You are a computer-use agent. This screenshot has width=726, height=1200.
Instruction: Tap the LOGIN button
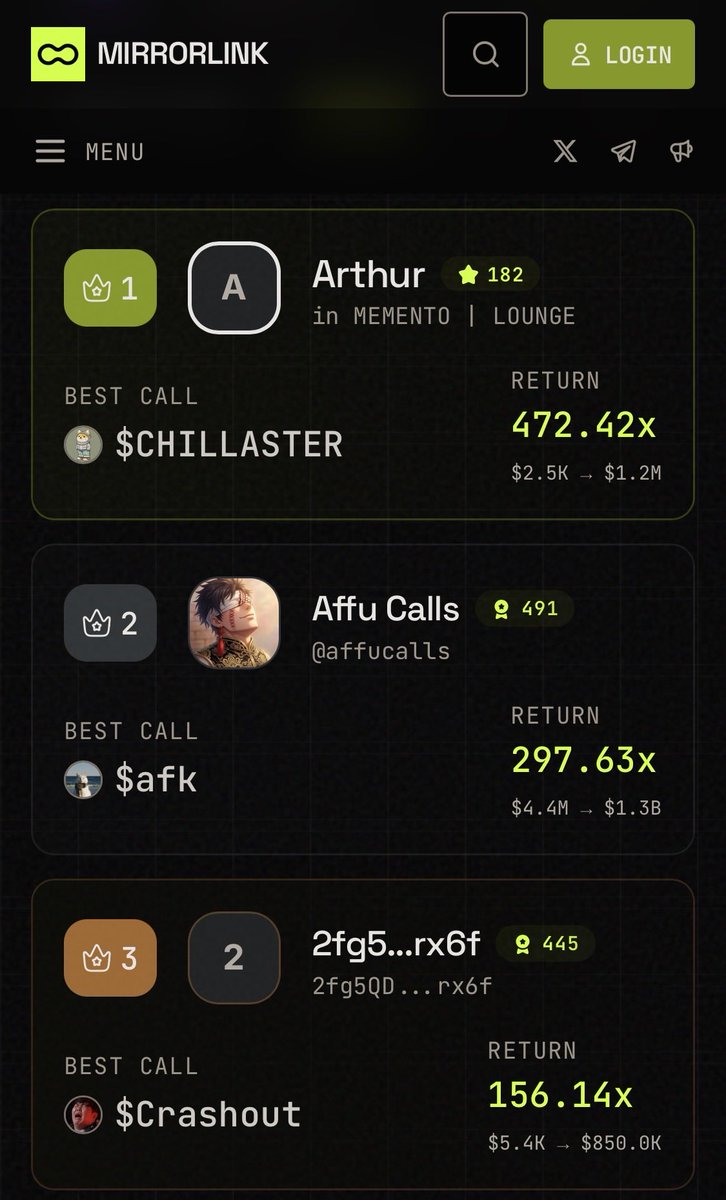[619, 54]
